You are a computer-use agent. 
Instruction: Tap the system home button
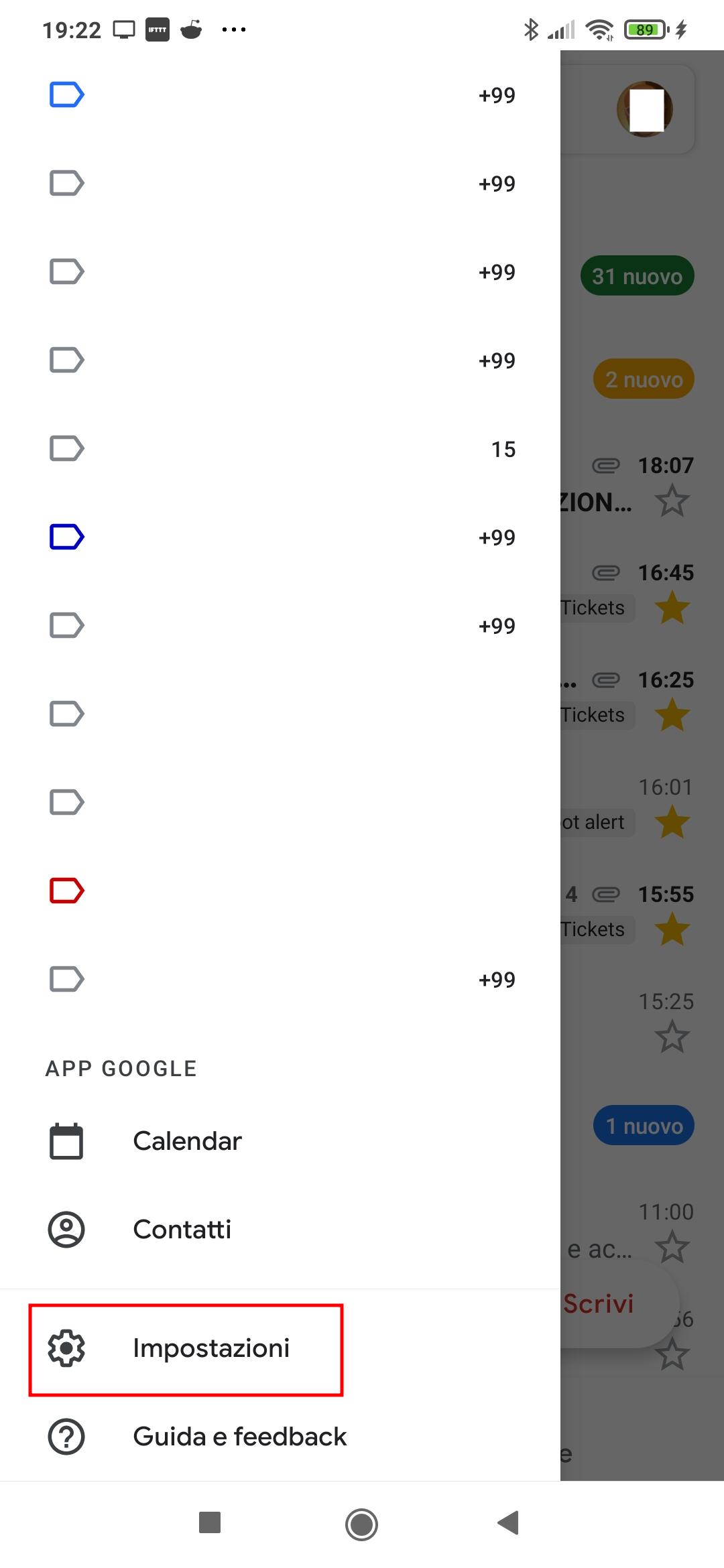(x=361, y=1524)
